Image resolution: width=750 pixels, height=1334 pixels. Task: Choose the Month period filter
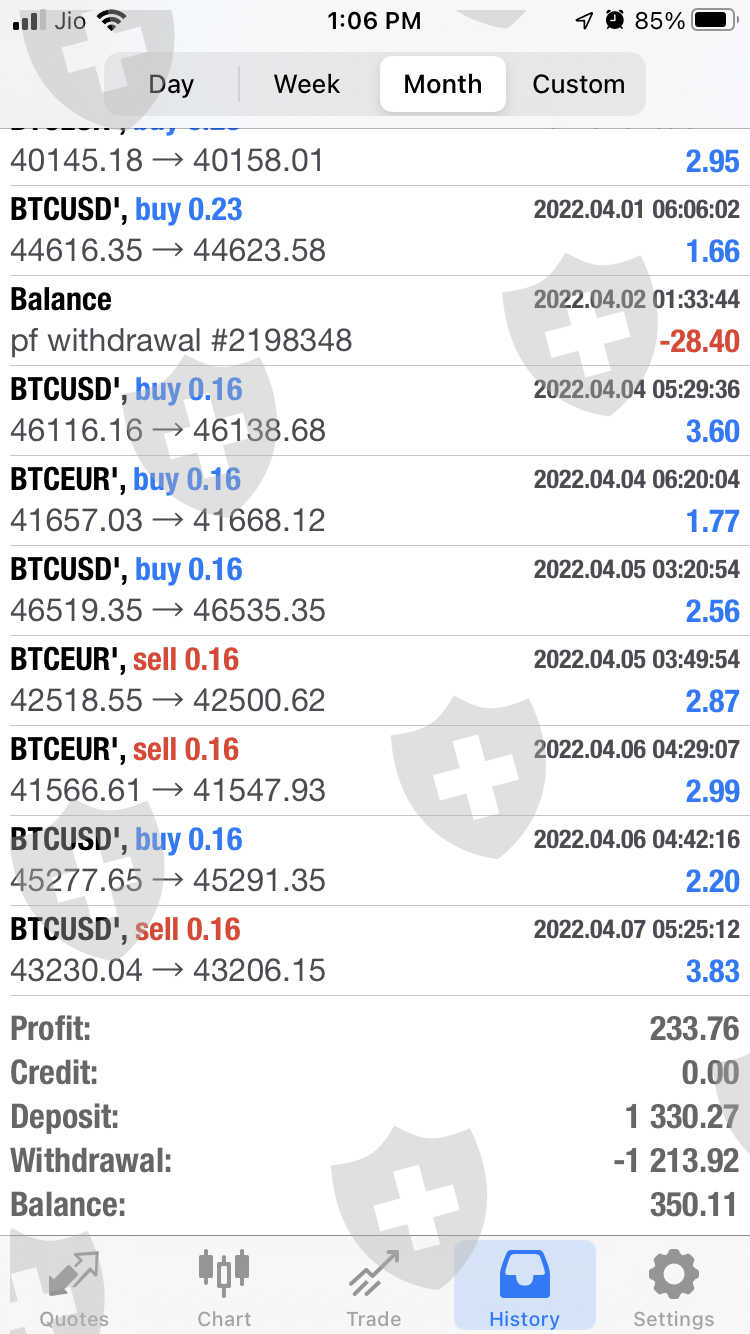coord(442,84)
